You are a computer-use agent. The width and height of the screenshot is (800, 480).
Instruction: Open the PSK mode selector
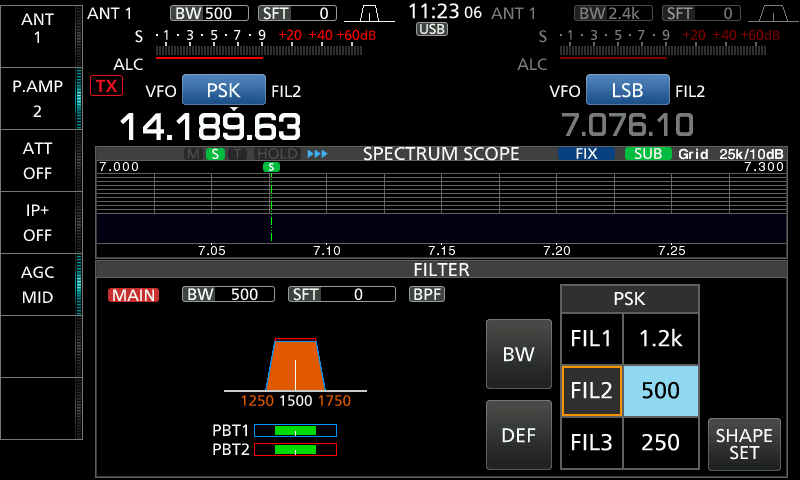[x=223, y=91]
